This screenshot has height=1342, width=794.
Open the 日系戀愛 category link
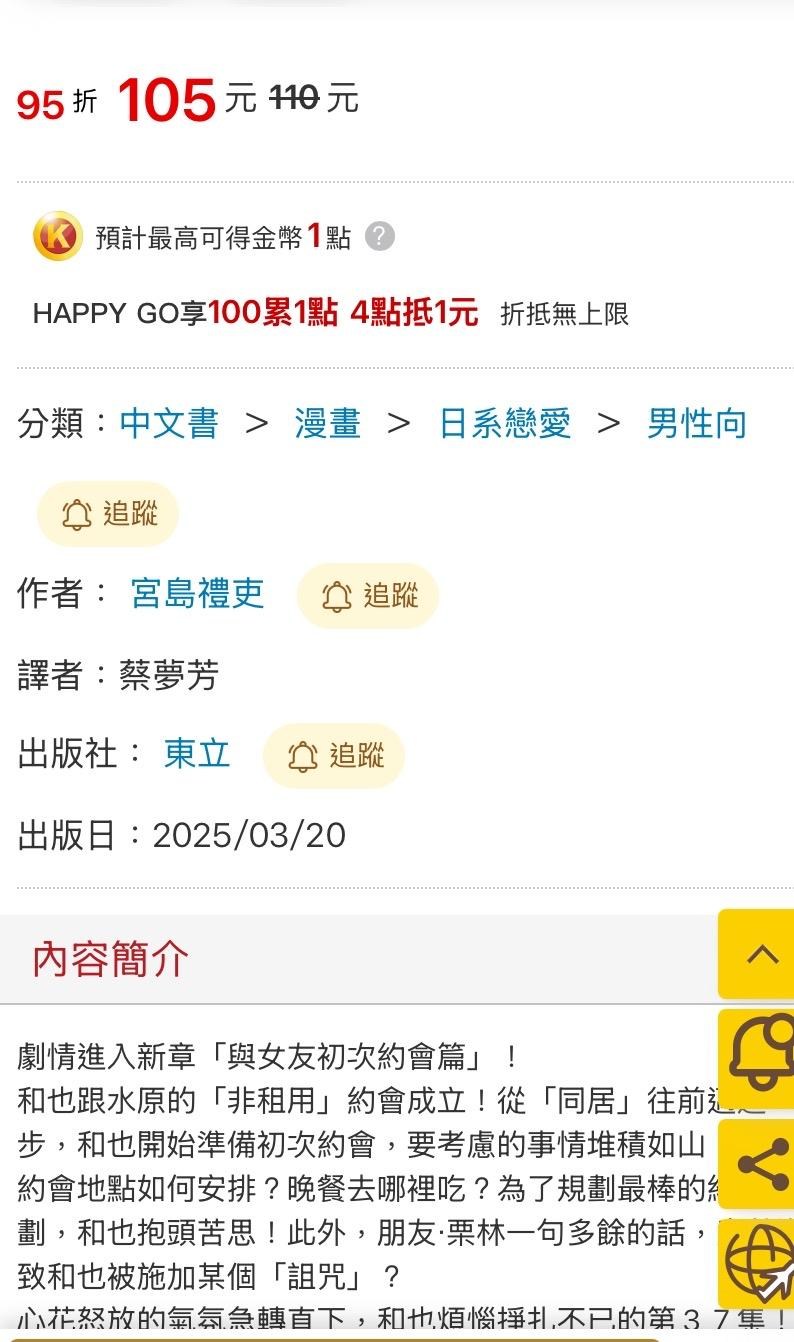click(505, 424)
